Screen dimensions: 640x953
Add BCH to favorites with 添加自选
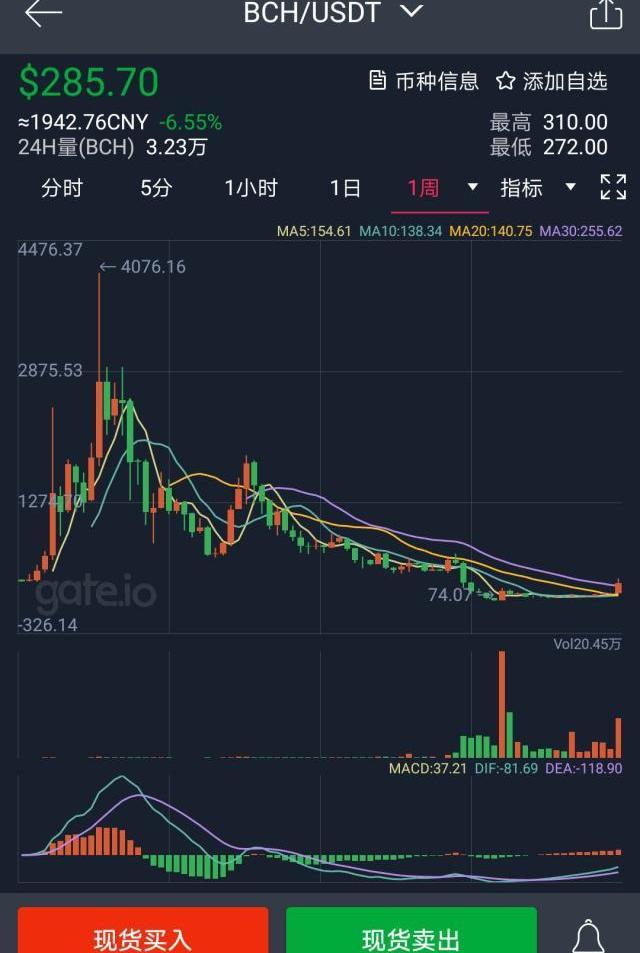(552, 81)
